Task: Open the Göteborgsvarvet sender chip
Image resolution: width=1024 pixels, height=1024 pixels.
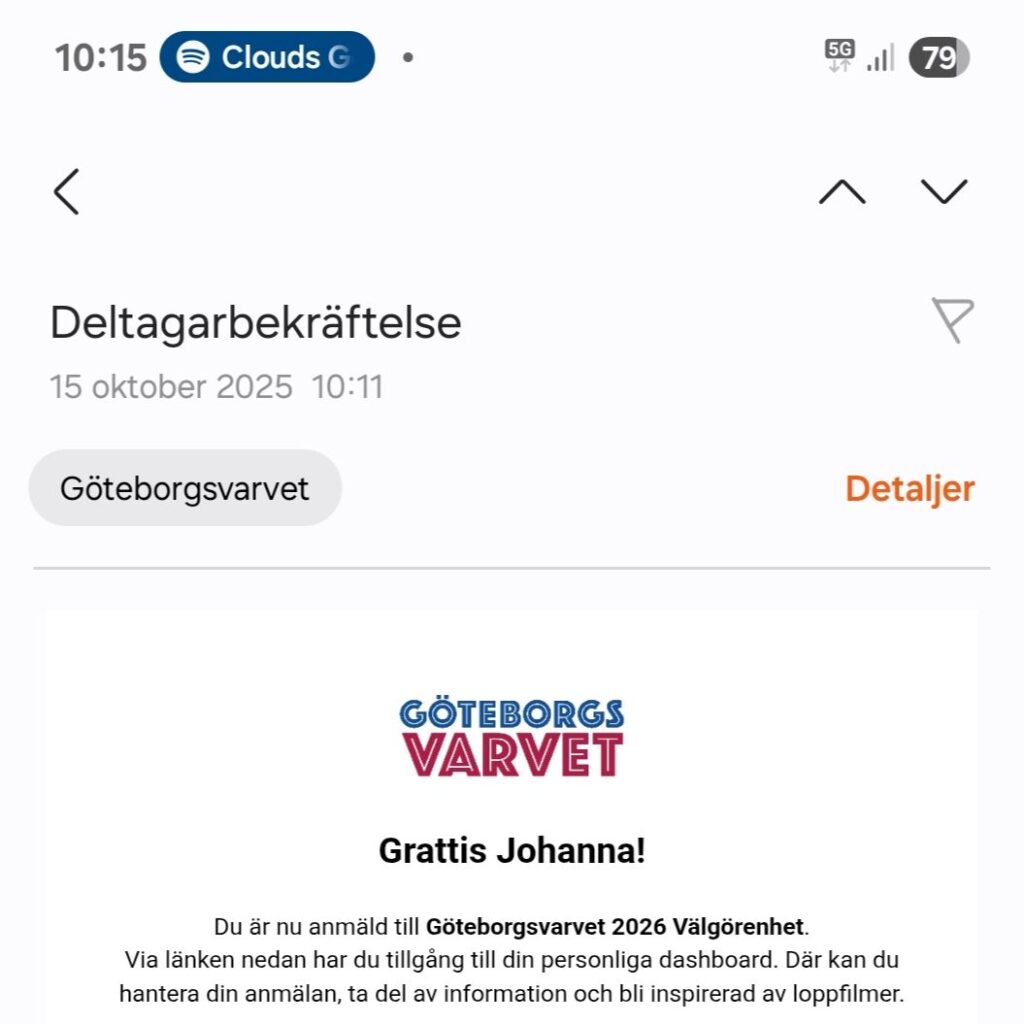Action: [185, 488]
